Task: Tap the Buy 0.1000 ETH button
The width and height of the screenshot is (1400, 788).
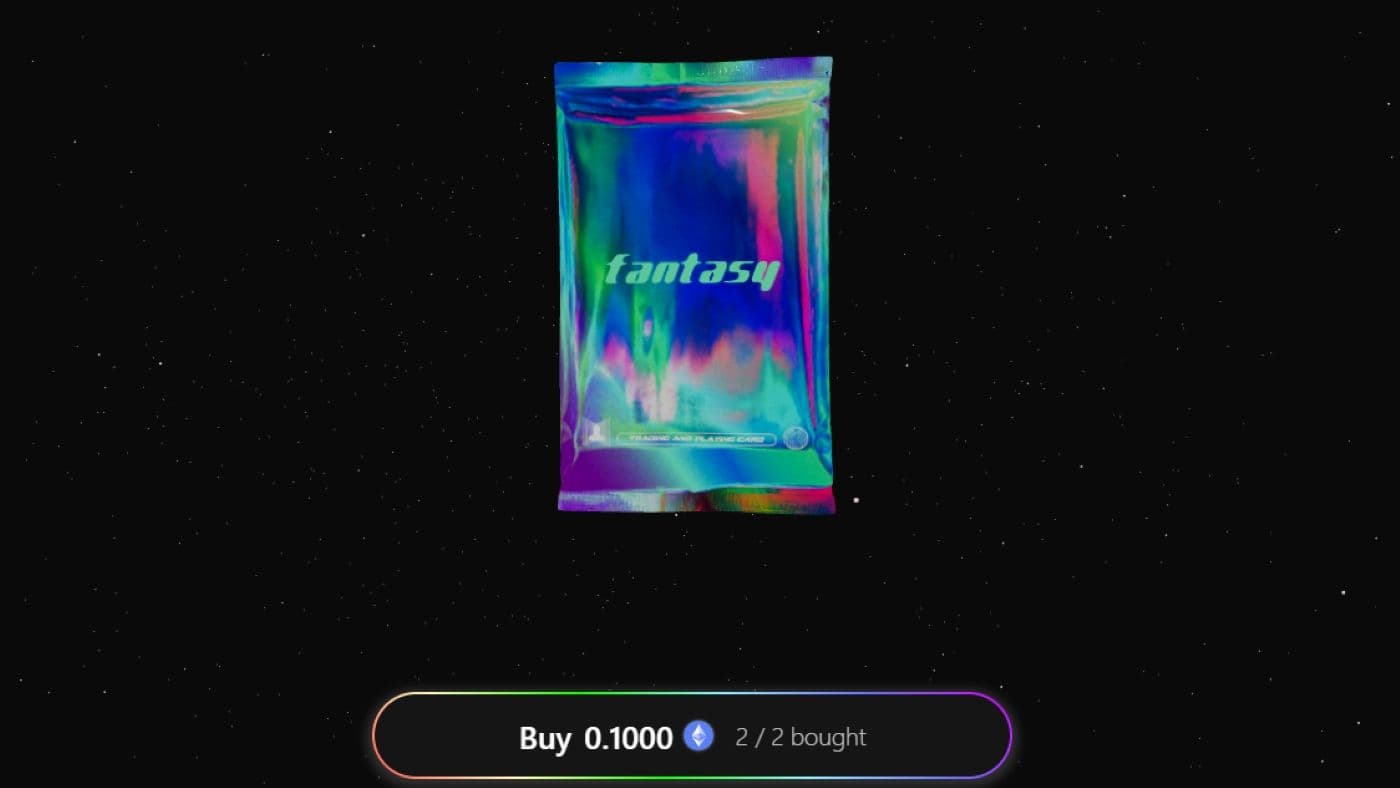Action: click(x=691, y=737)
